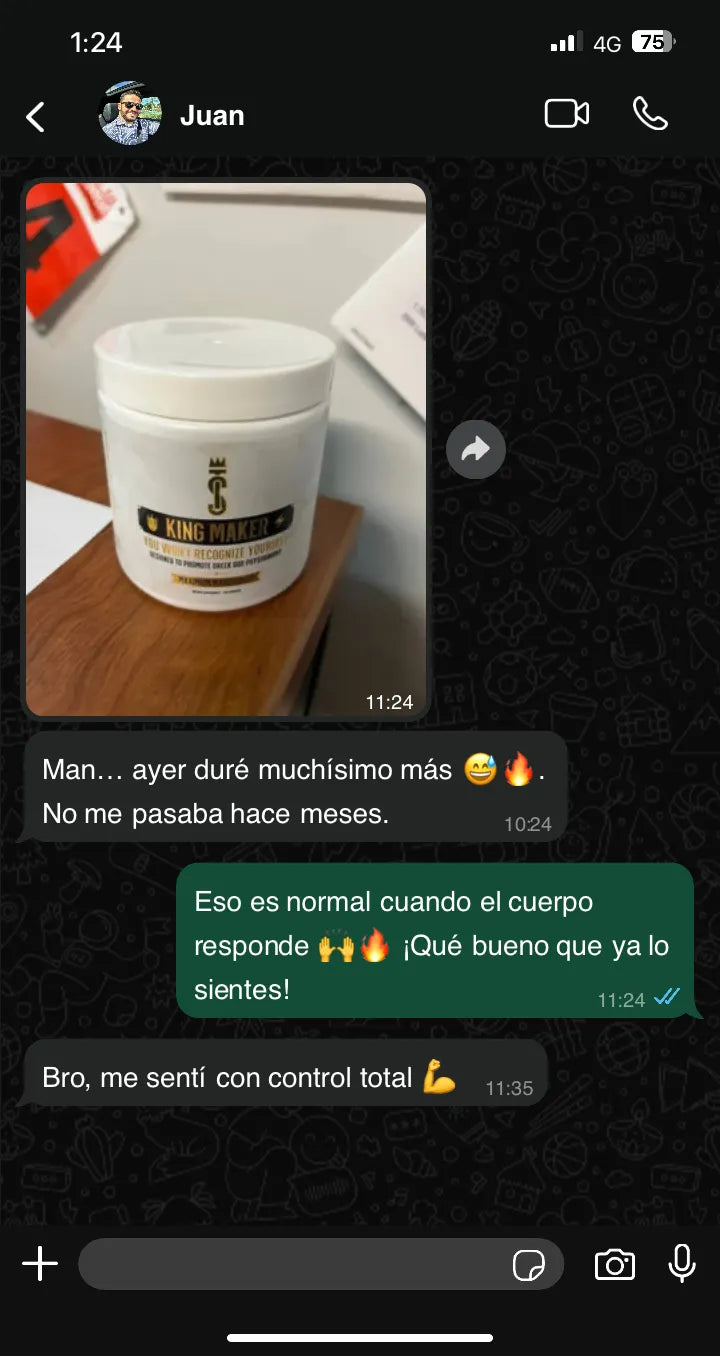Open Juan's contact info

(211, 116)
